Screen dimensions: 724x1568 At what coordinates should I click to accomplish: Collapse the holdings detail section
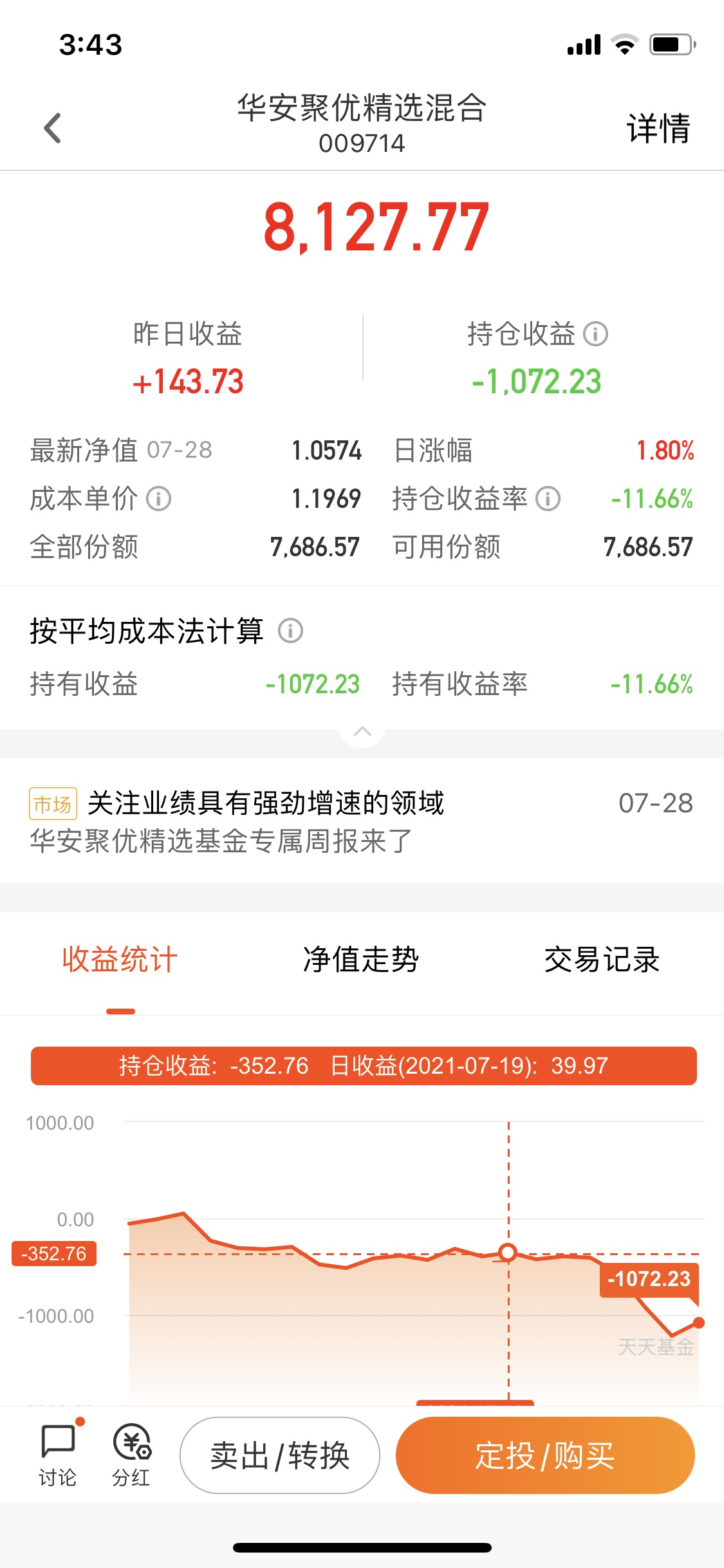point(362,732)
